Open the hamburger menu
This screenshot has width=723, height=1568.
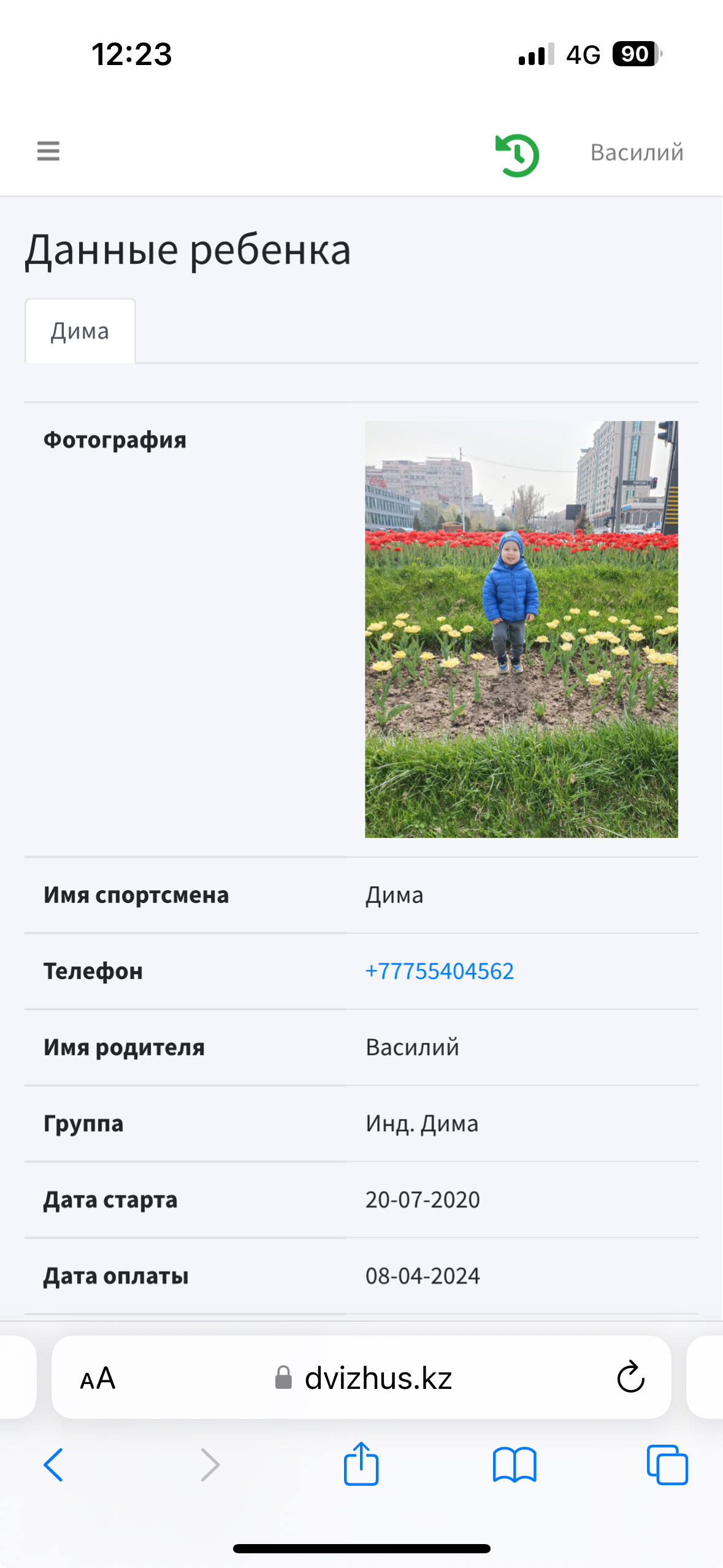pyautogui.click(x=48, y=151)
